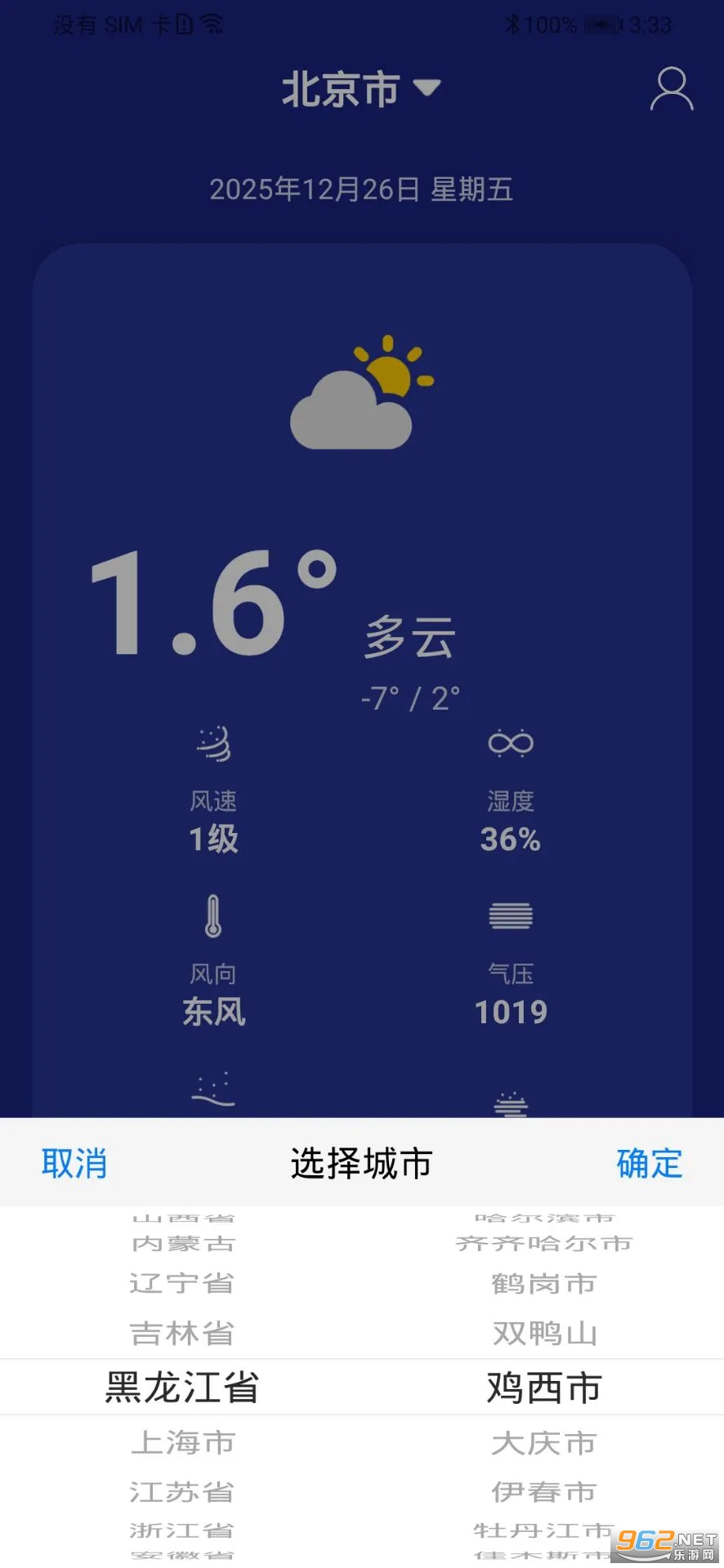Image resolution: width=724 pixels, height=1568 pixels.
Task: Choose 哈尔滨市 in the city picker
Action: pos(543,1217)
